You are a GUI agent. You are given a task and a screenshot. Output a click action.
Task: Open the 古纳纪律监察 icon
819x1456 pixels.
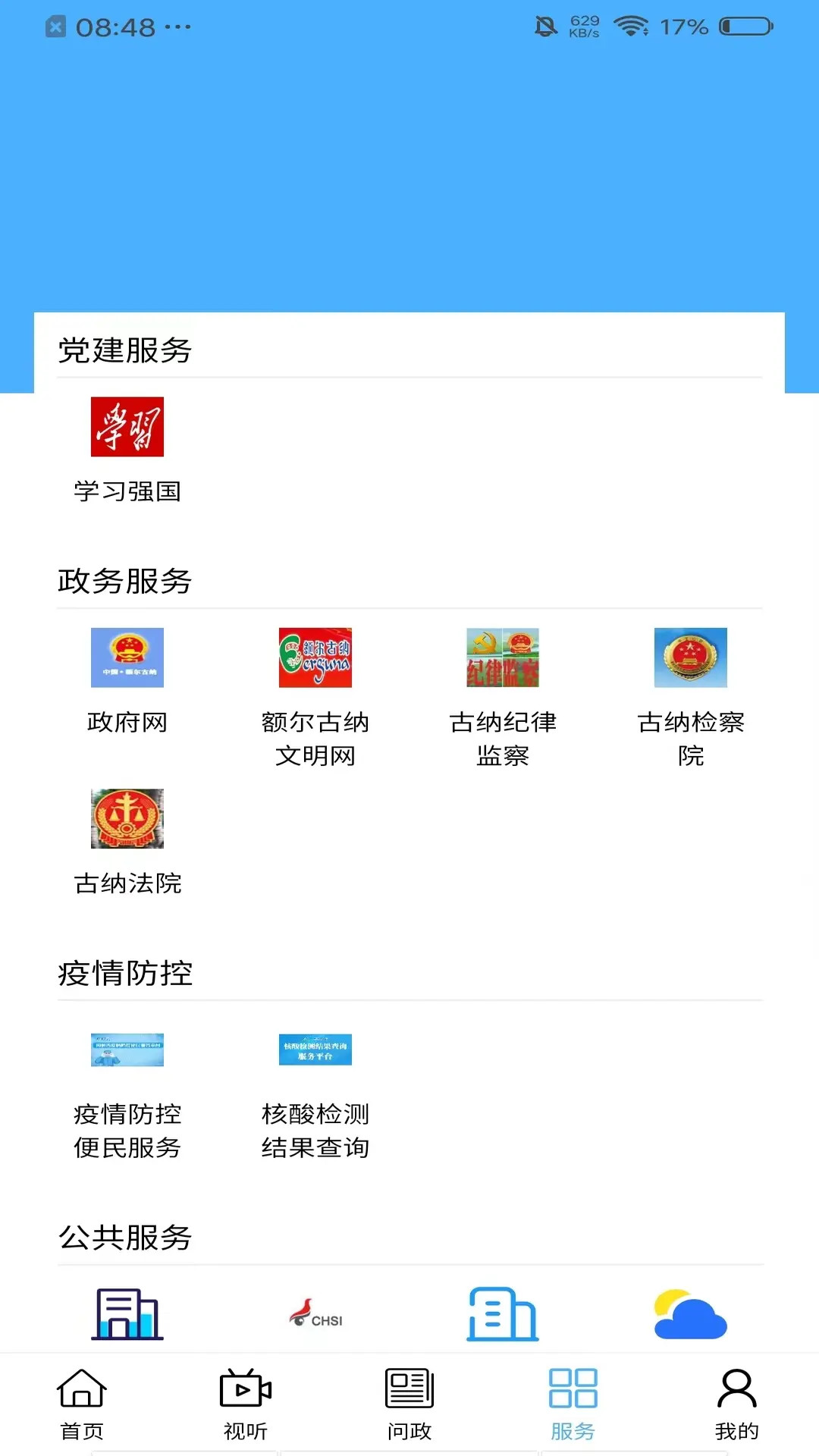502,658
